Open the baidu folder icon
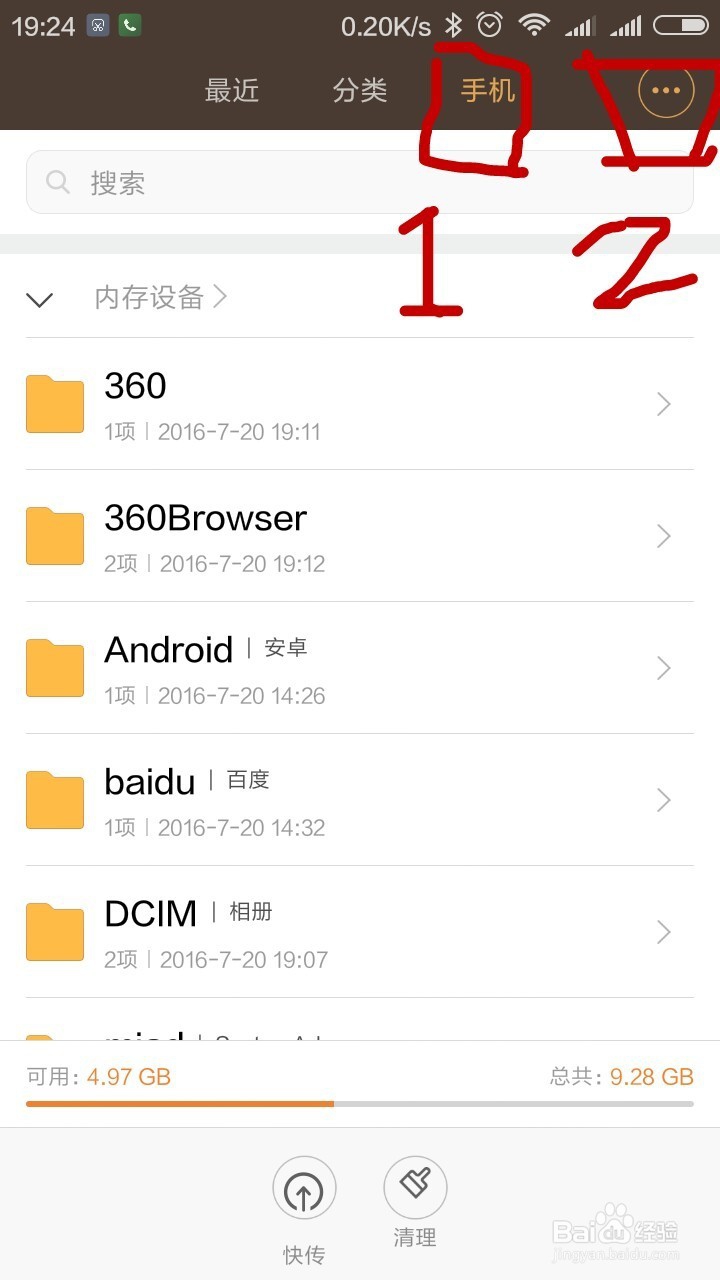 pos(54,799)
